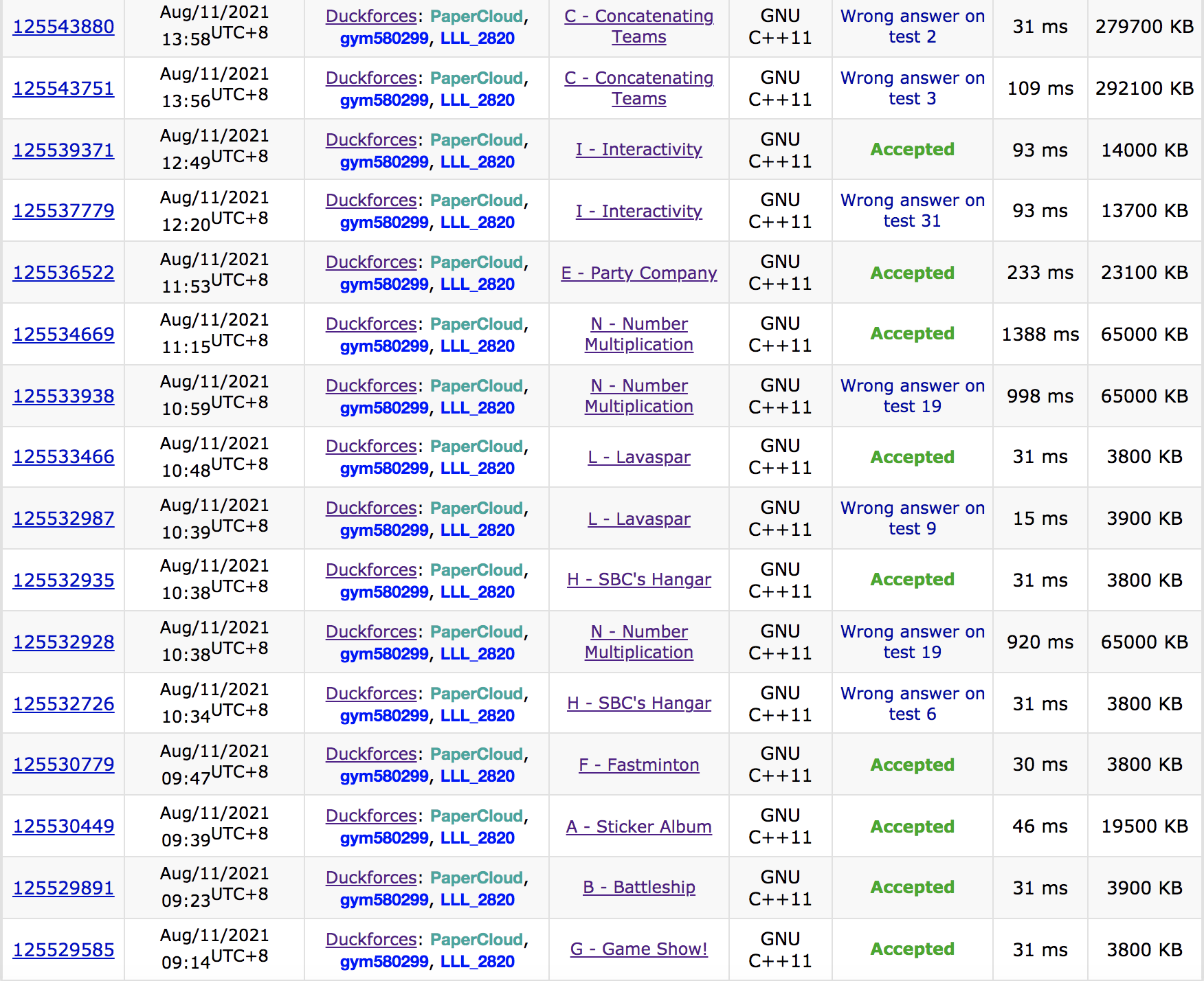Open the Wrong answer on test 9 verdict
Image resolution: width=1204 pixels, height=981 pixels.
(x=912, y=519)
